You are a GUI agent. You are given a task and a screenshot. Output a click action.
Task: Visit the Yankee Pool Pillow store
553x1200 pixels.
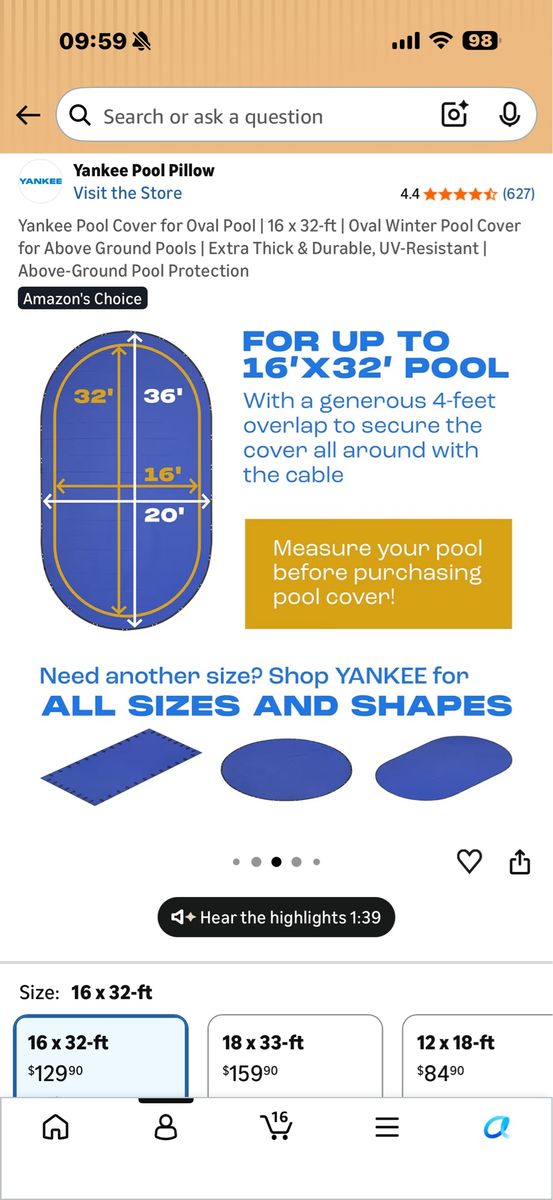(127, 193)
